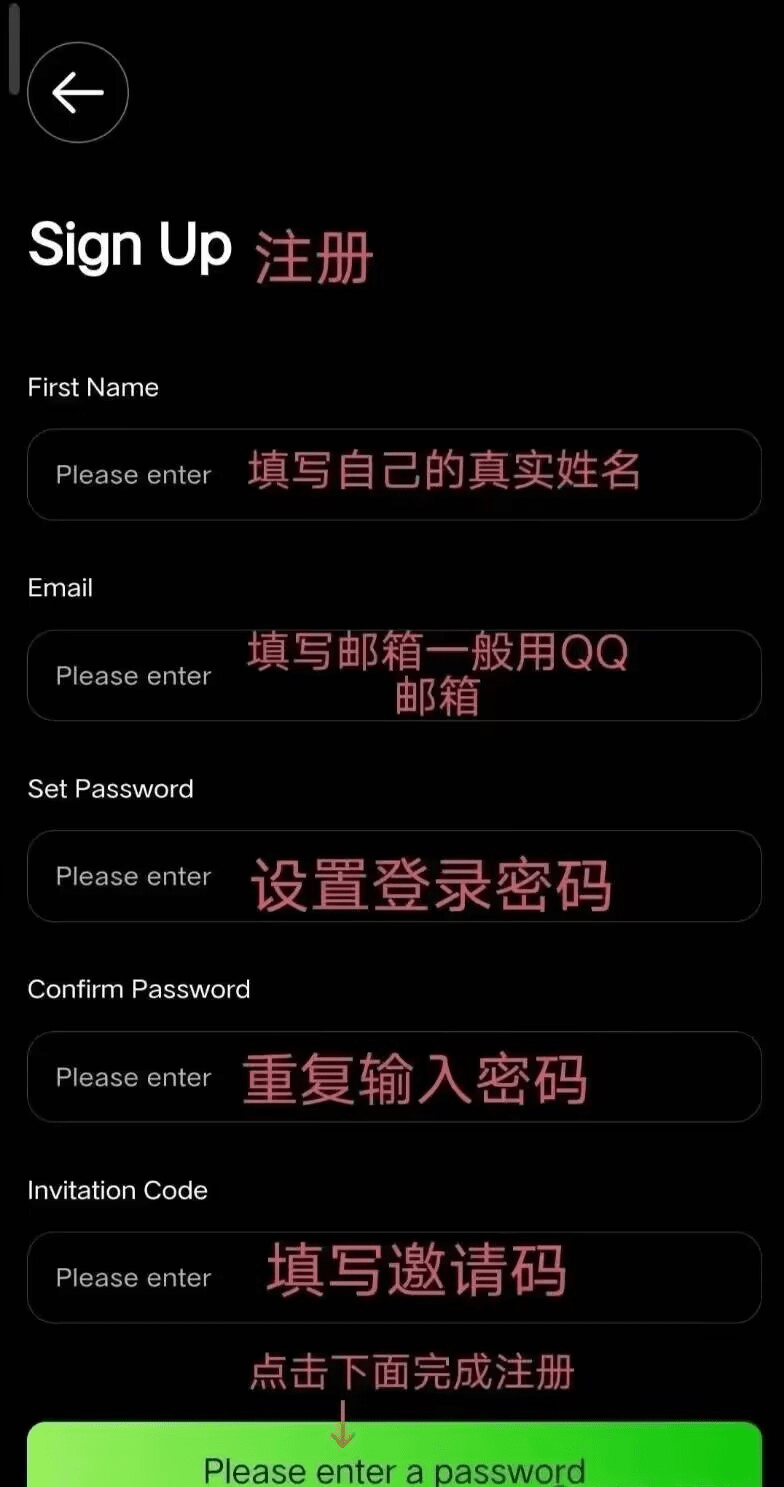Tap the green Please enter a password button
This screenshot has width=784, height=1487.
[x=394, y=1456]
